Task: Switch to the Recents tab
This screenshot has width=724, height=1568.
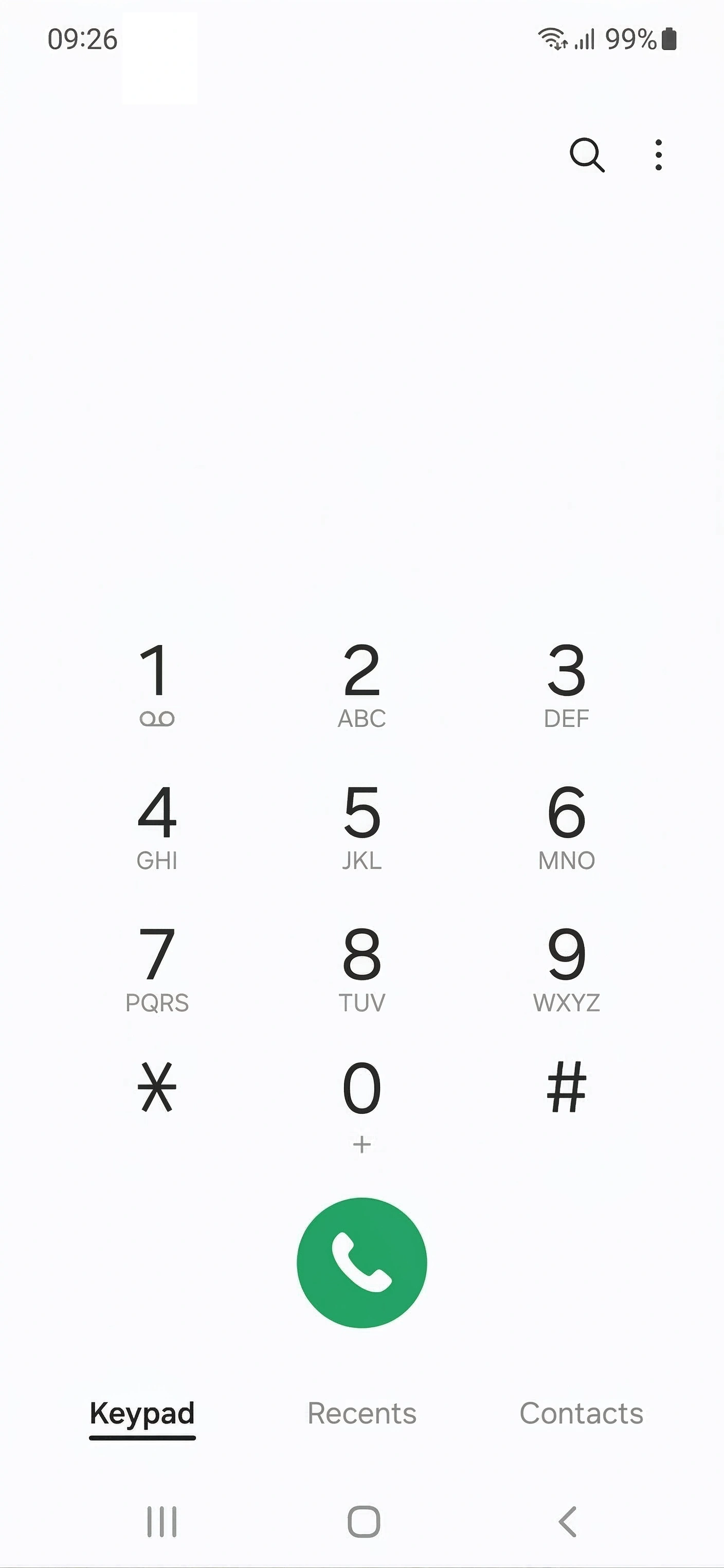Action: click(x=362, y=1414)
